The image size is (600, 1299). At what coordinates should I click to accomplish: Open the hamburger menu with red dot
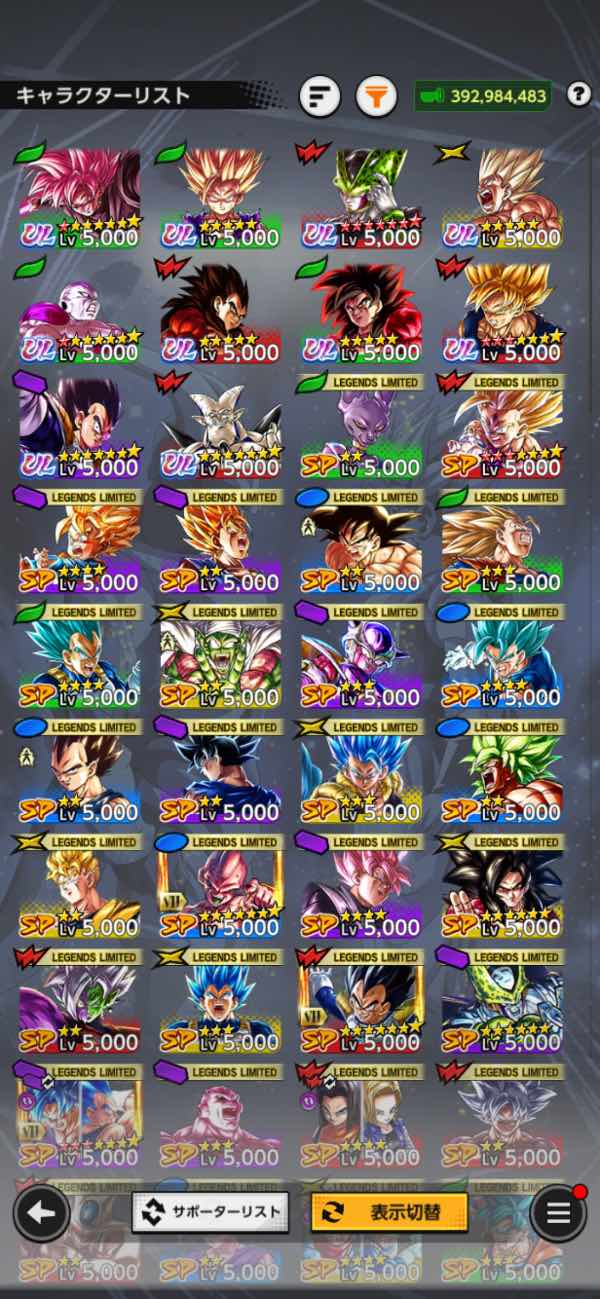coord(558,1213)
